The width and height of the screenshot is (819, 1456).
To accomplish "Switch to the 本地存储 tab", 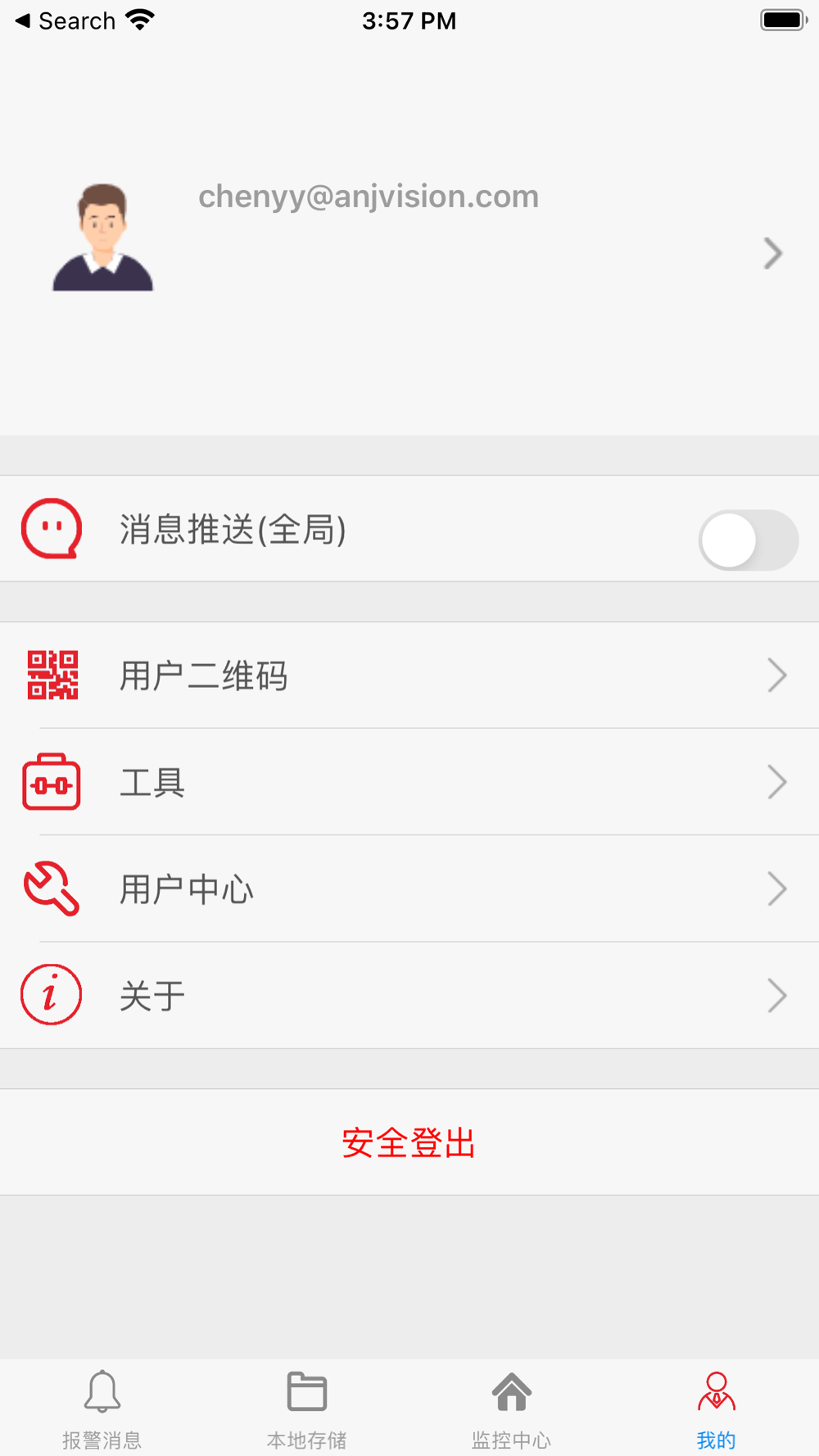I will [307, 1409].
